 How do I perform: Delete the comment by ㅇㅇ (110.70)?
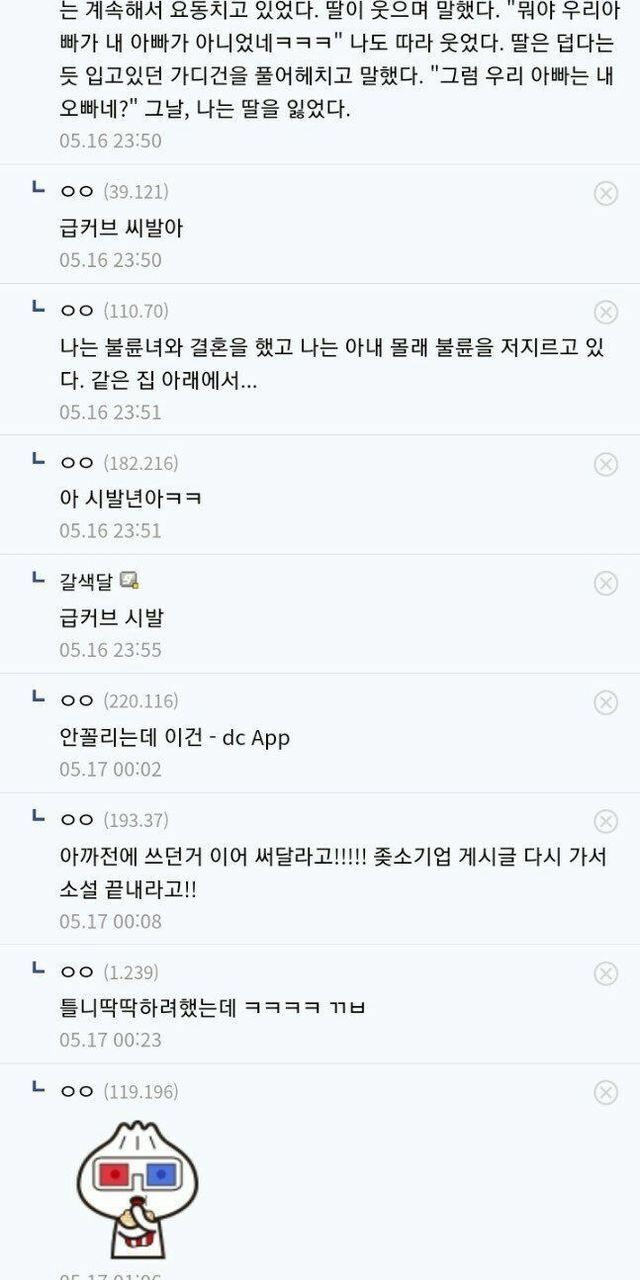click(606, 312)
